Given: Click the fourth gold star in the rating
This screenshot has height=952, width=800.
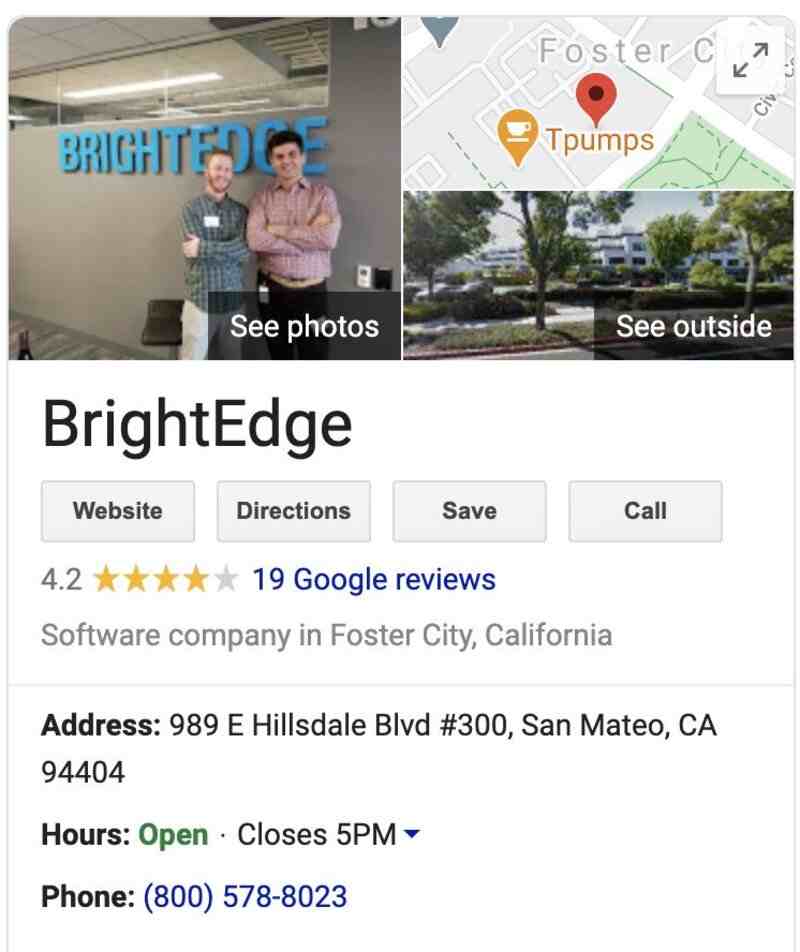Looking at the screenshot, I should pos(196,579).
